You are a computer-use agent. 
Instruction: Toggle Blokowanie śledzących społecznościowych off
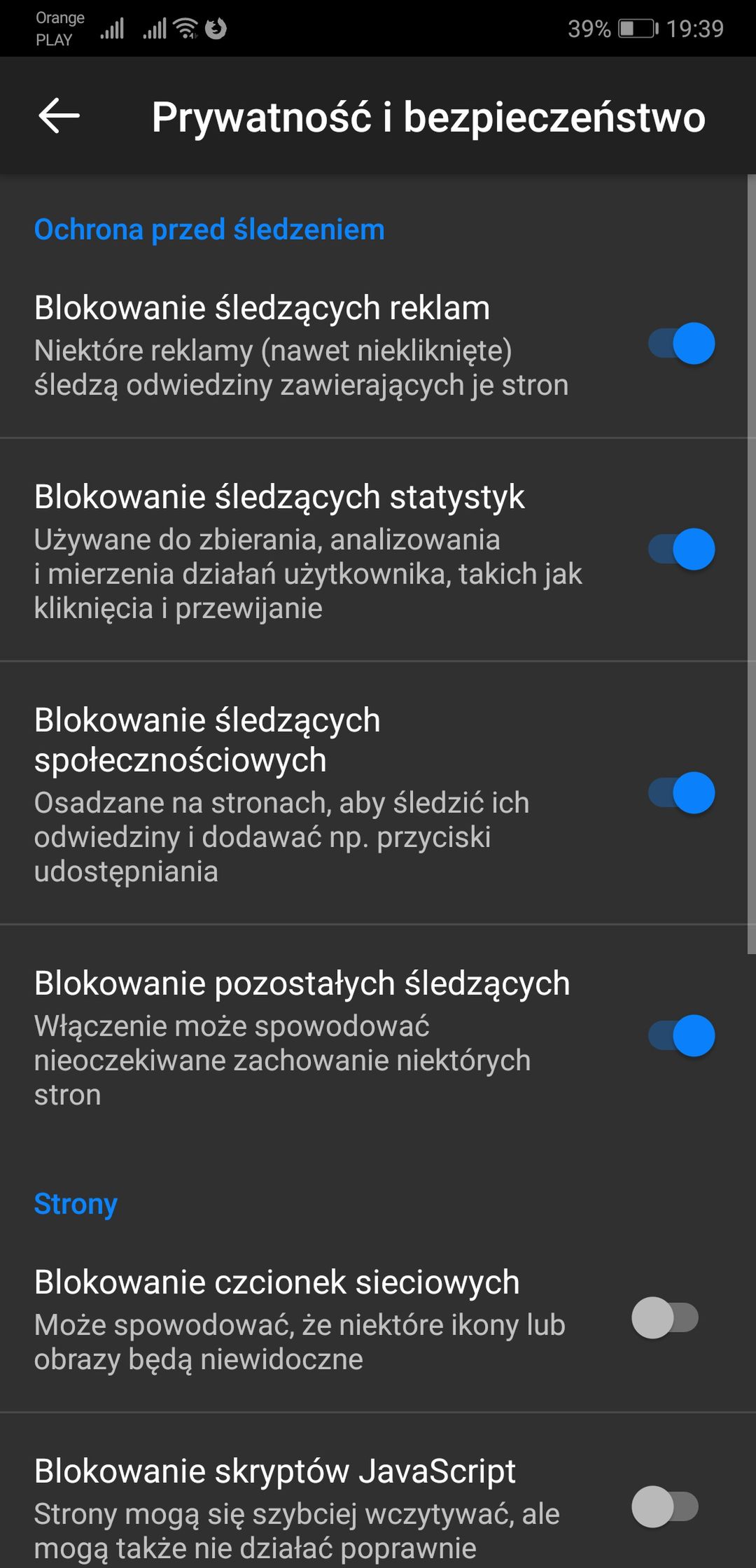click(681, 792)
